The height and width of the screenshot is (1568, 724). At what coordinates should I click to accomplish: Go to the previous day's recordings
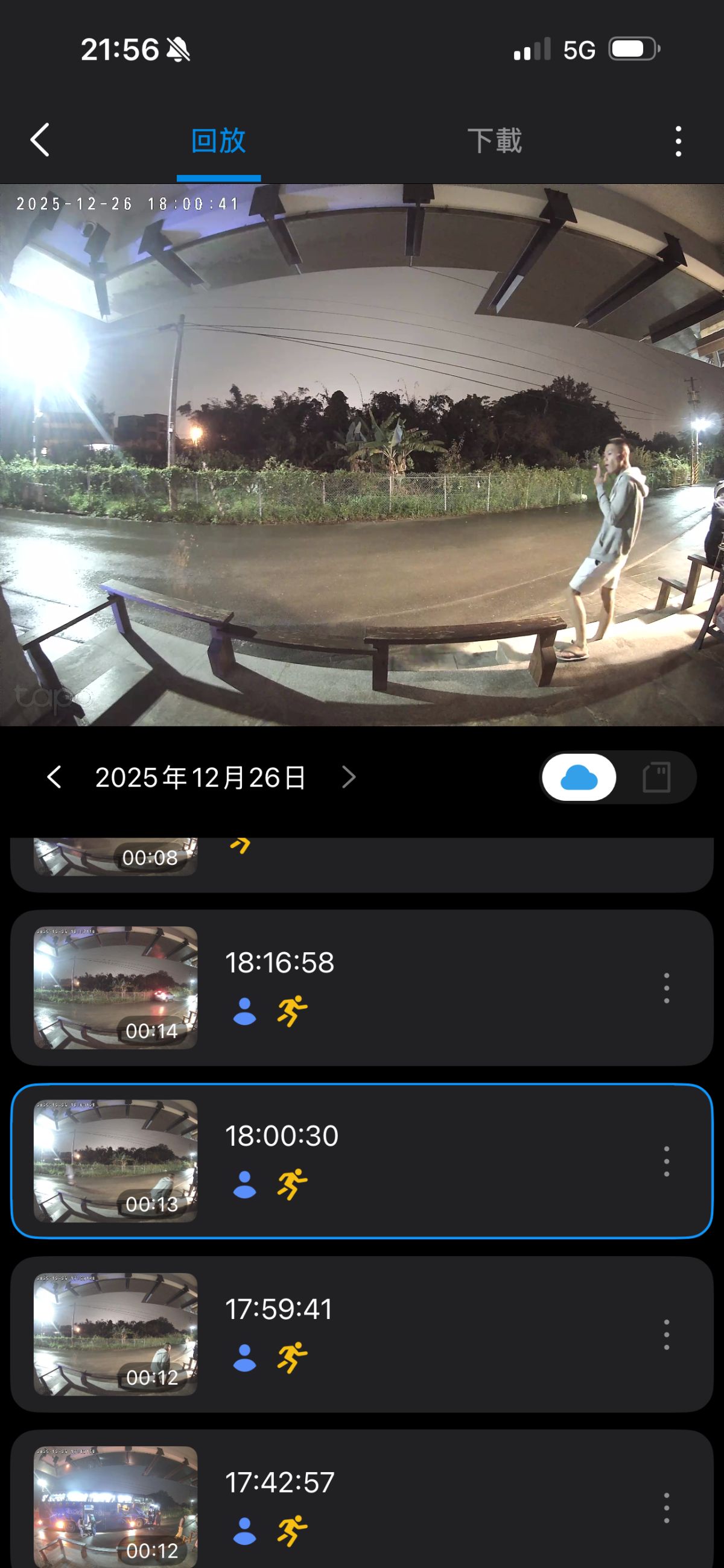tap(54, 777)
